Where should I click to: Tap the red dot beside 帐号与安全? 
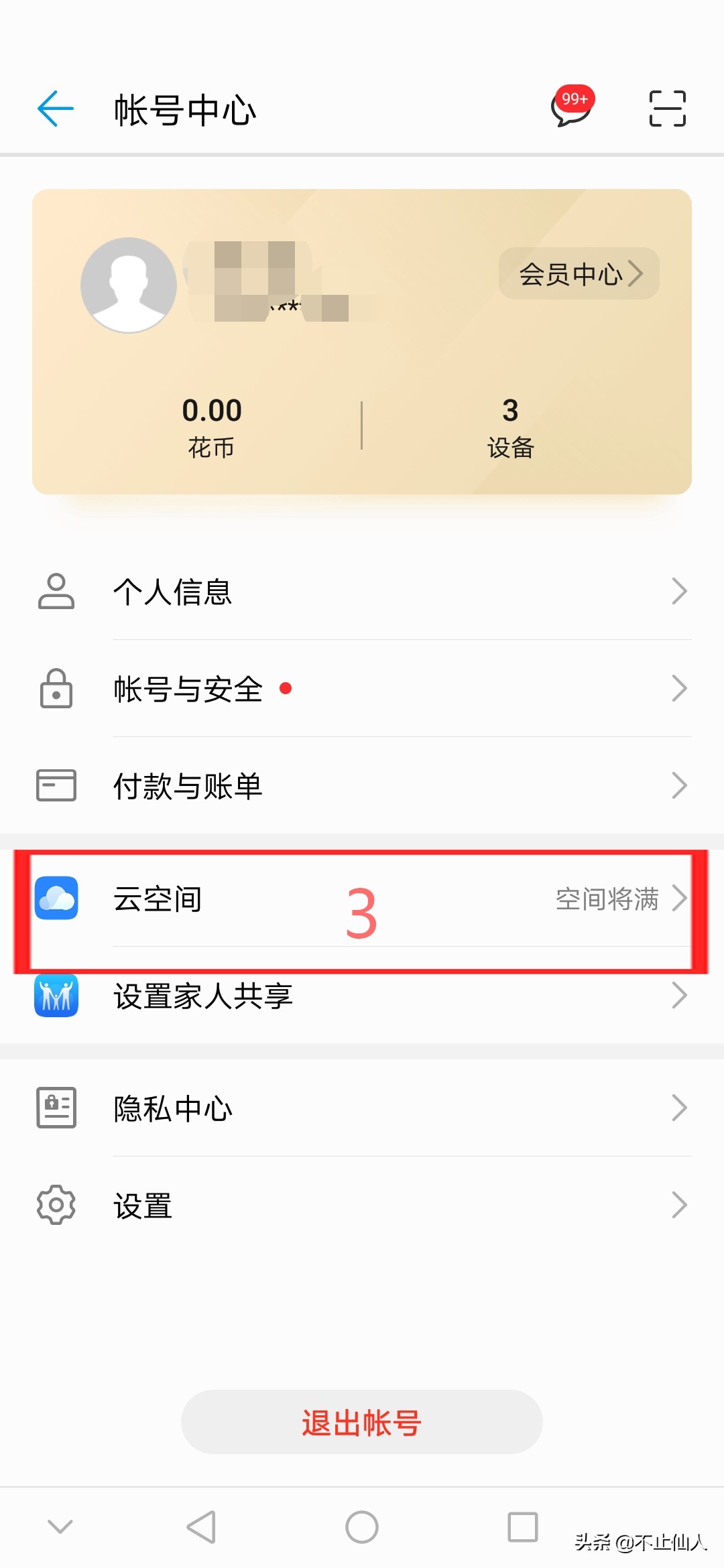coord(287,688)
